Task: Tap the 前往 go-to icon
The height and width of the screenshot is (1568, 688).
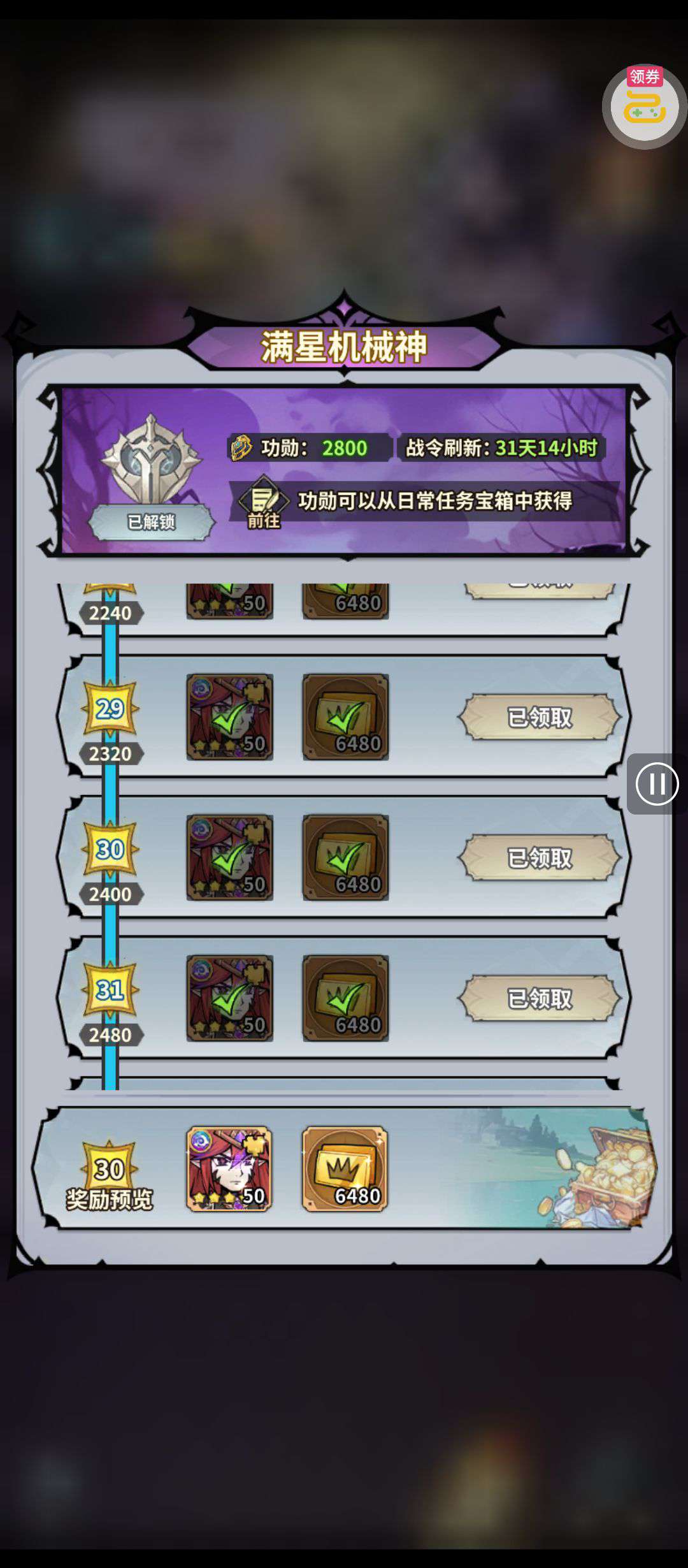Action: click(x=263, y=502)
